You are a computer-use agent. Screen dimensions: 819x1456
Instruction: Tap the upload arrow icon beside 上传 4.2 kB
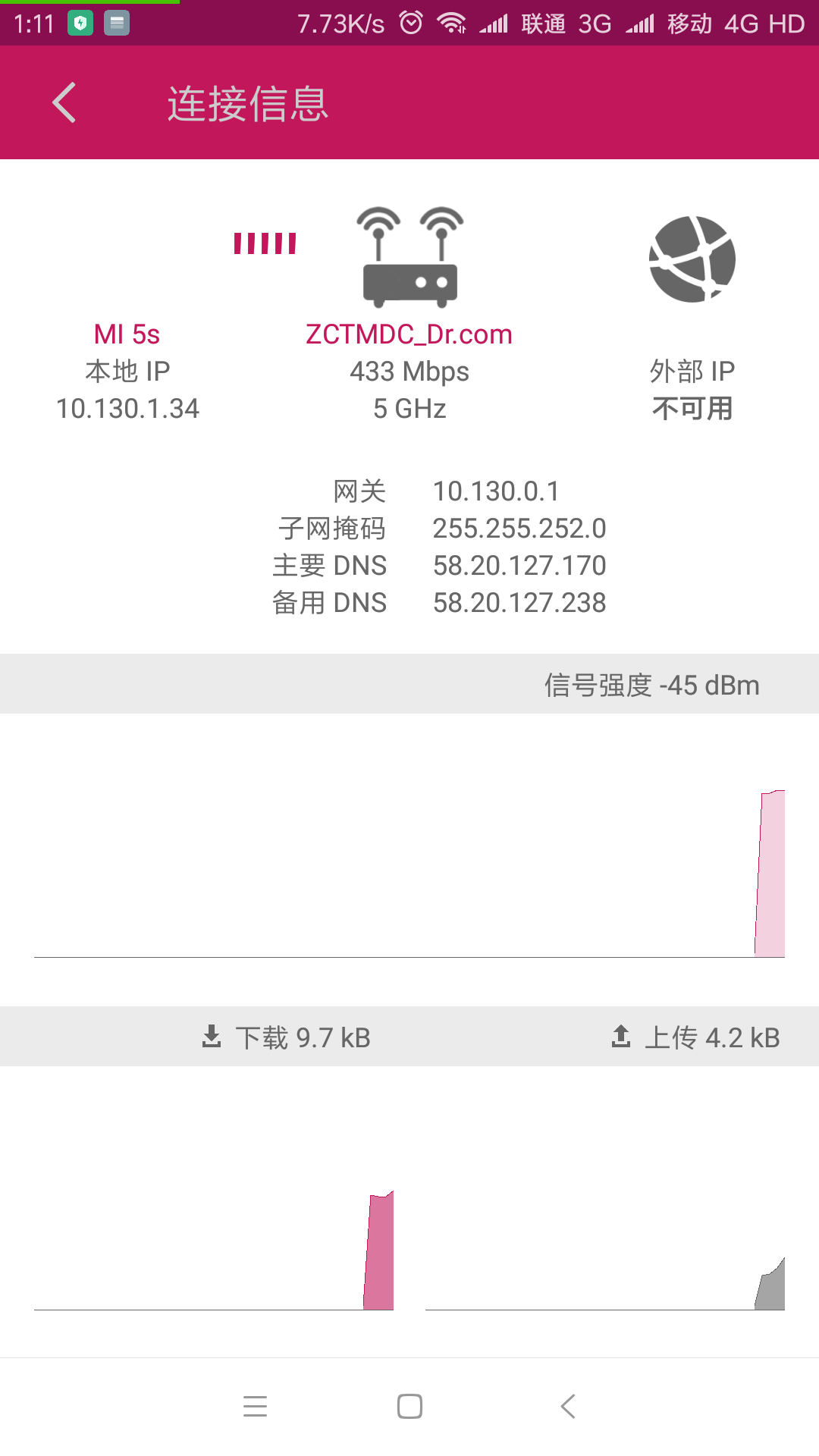click(622, 1034)
